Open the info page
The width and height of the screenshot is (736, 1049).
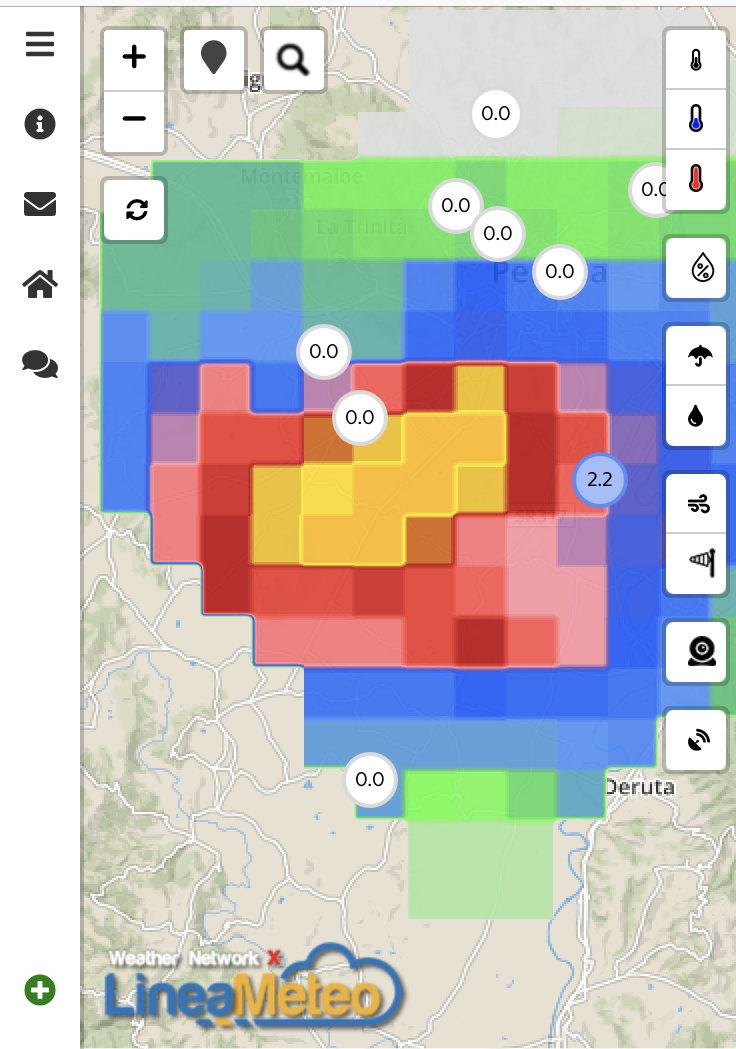click(x=40, y=125)
